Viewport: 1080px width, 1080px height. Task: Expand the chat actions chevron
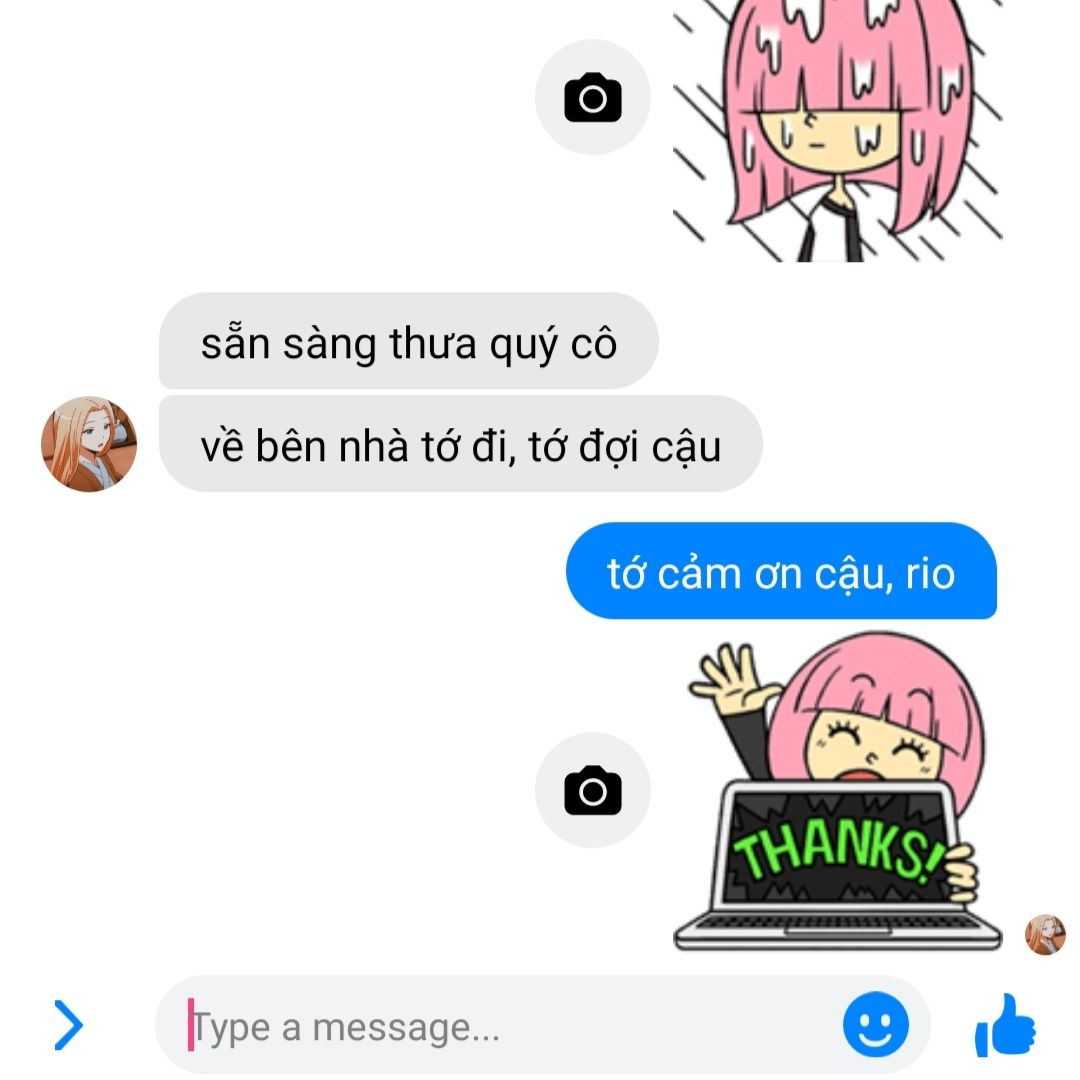click(x=69, y=1025)
